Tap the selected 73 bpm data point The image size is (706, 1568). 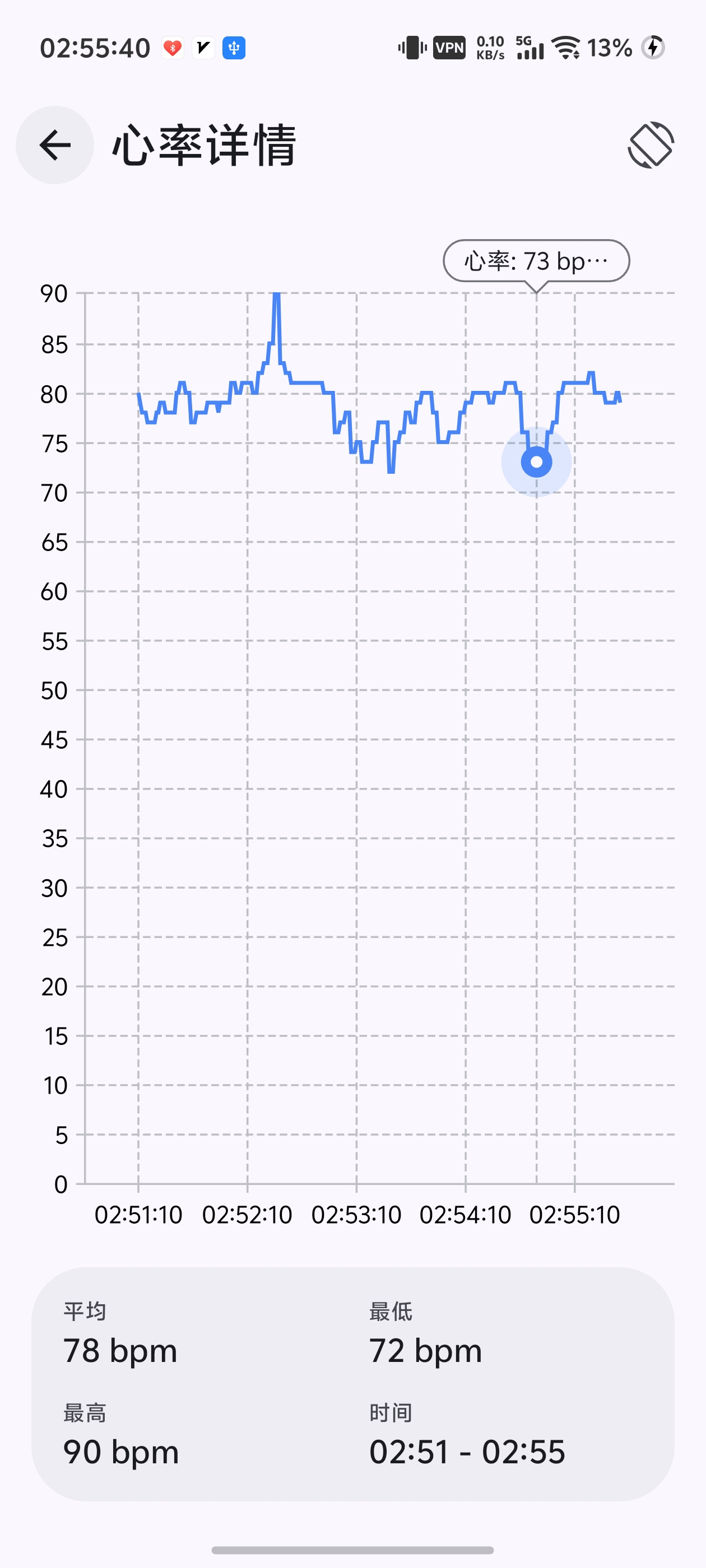click(x=536, y=462)
